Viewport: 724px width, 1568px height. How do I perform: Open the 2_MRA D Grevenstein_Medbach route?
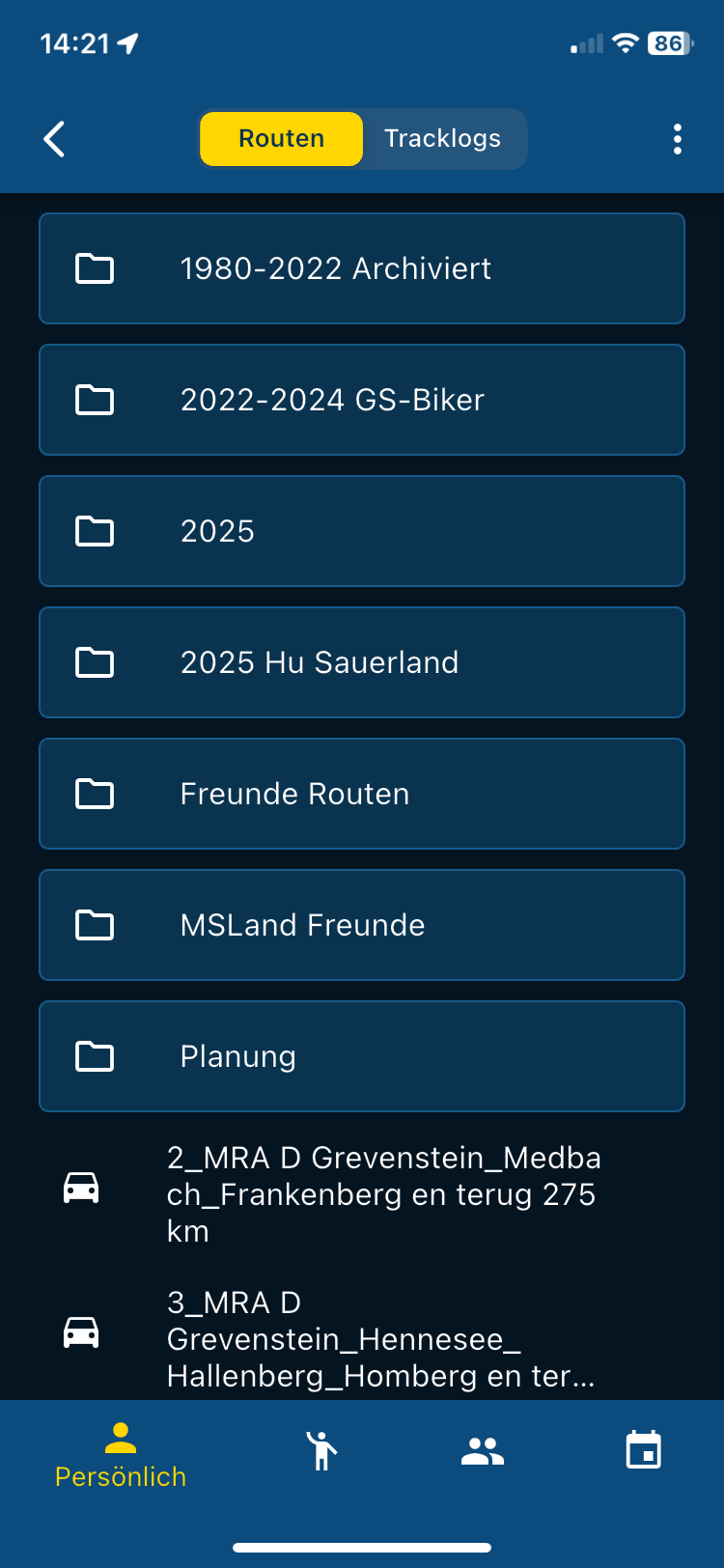[381, 1194]
